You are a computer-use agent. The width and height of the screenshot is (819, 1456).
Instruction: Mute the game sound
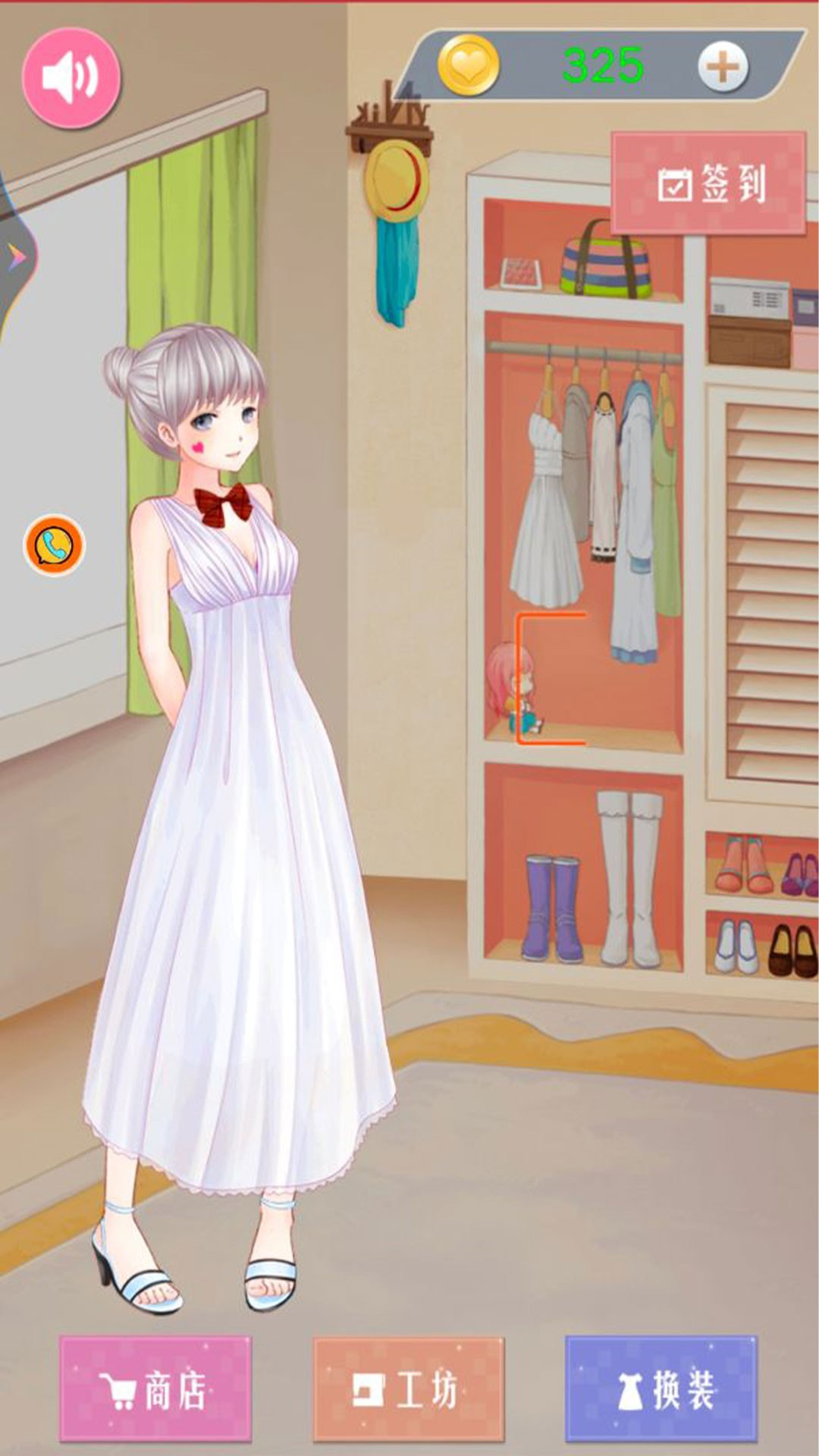[71, 77]
